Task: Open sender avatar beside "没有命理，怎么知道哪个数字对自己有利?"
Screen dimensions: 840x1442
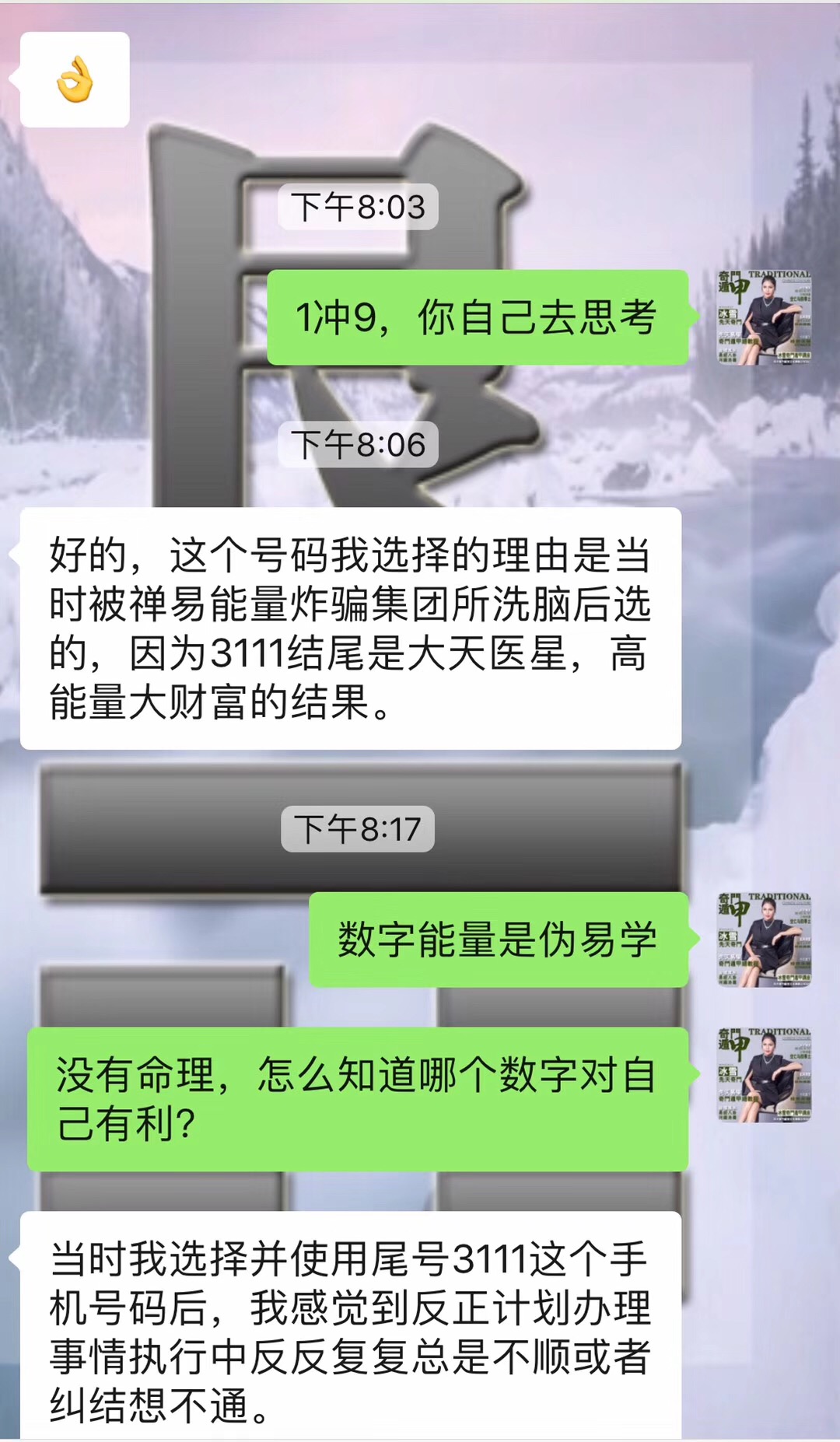Action: pyautogui.click(x=764, y=1075)
